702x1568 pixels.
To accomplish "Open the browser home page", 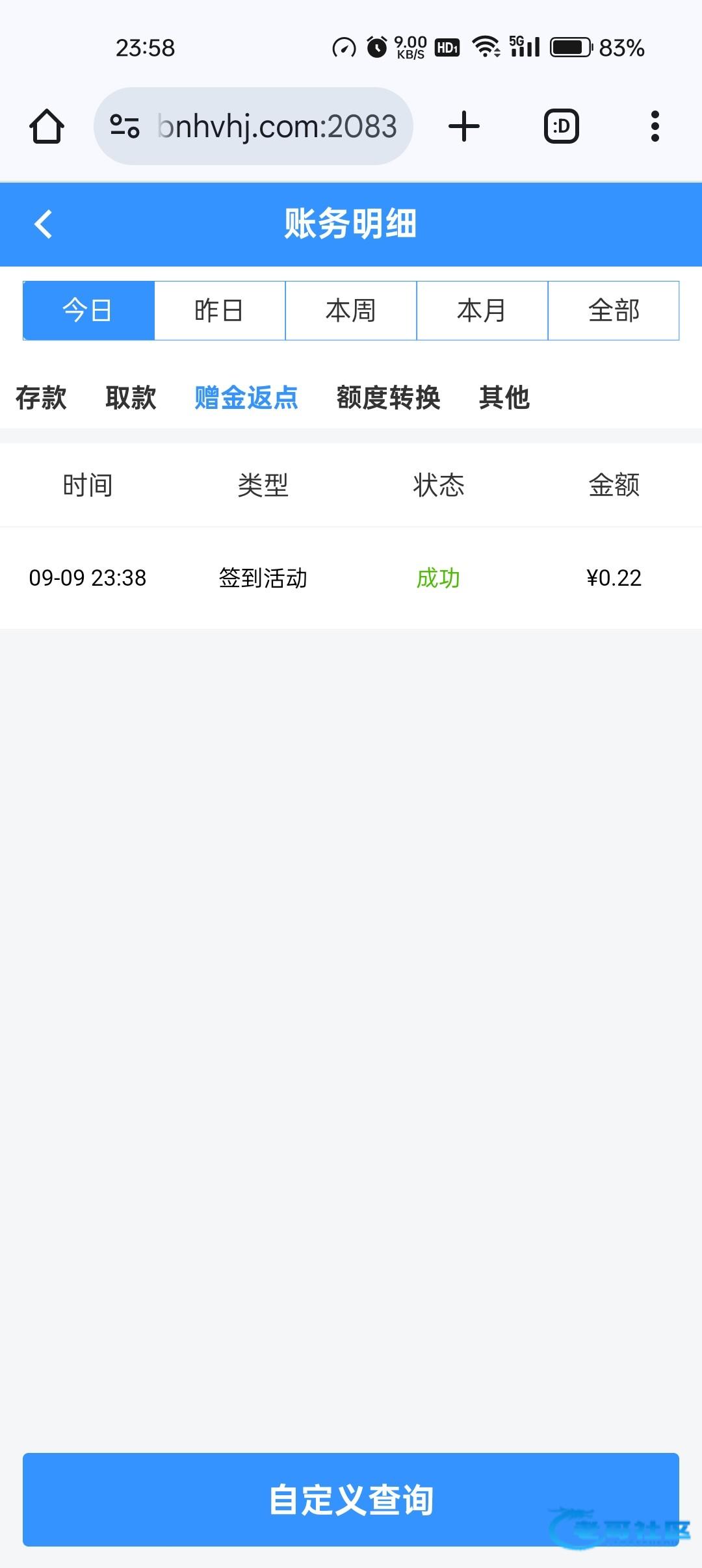I will 47,126.
